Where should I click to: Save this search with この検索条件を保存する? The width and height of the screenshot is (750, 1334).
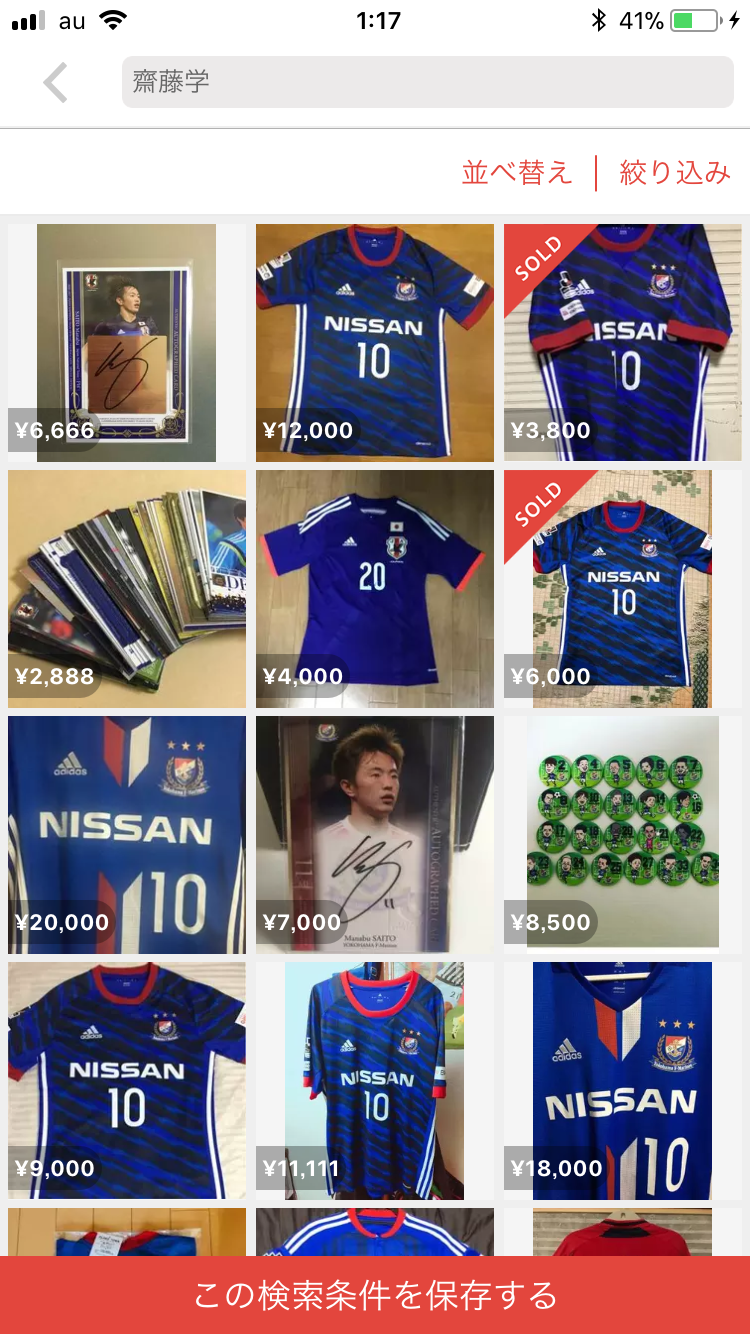coord(375,1294)
